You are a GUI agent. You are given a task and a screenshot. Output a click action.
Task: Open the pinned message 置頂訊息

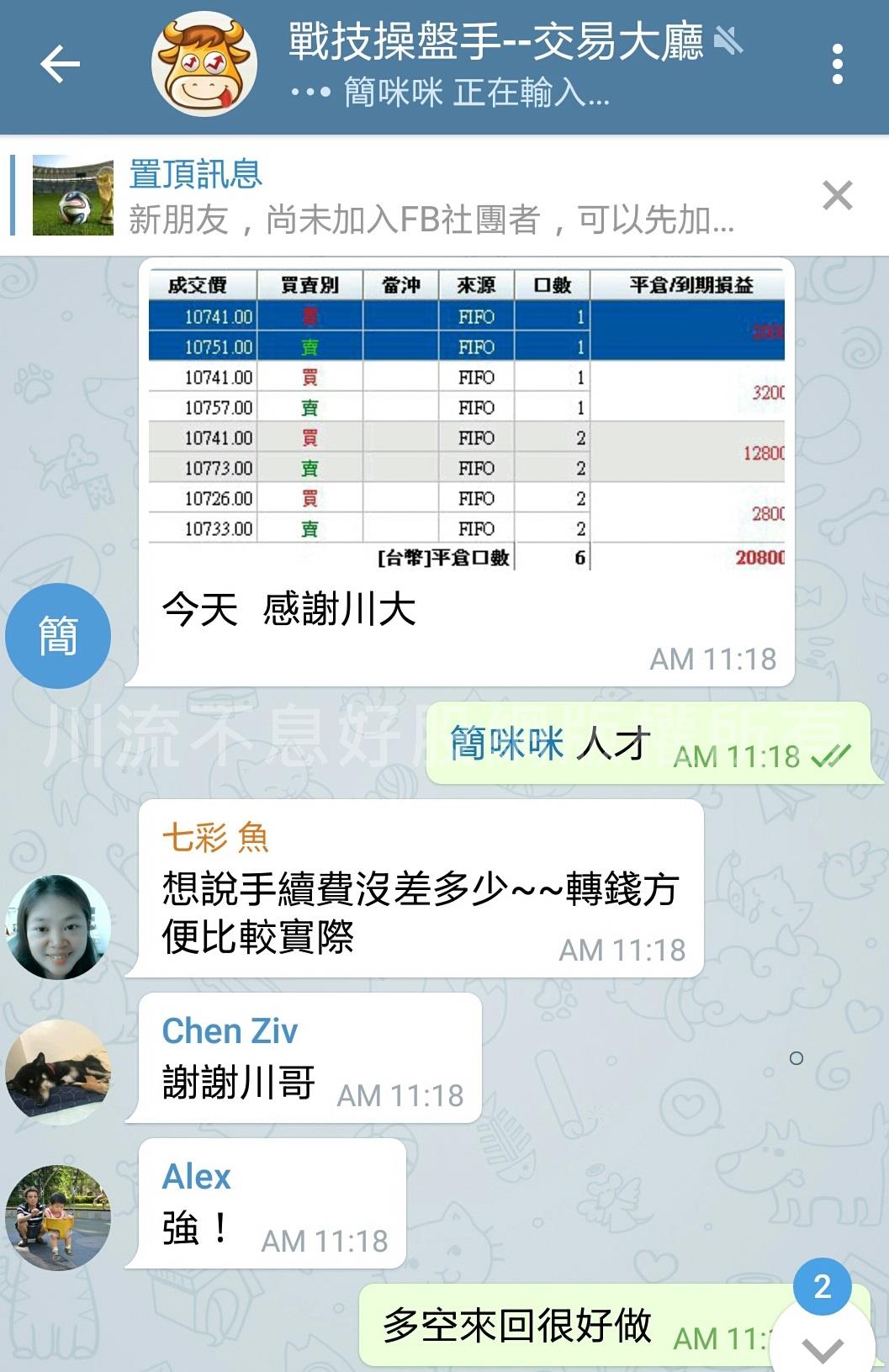point(421,196)
